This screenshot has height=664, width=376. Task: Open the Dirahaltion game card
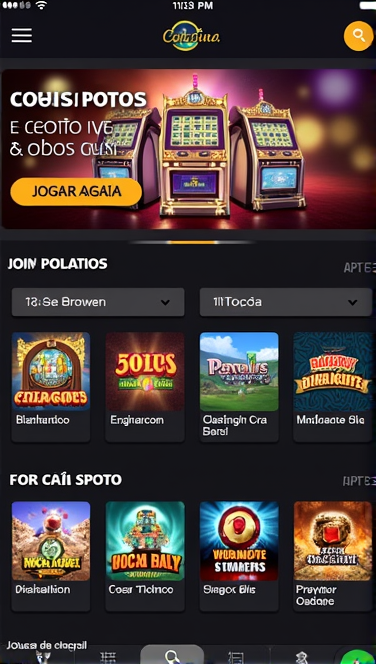(51, 556)
